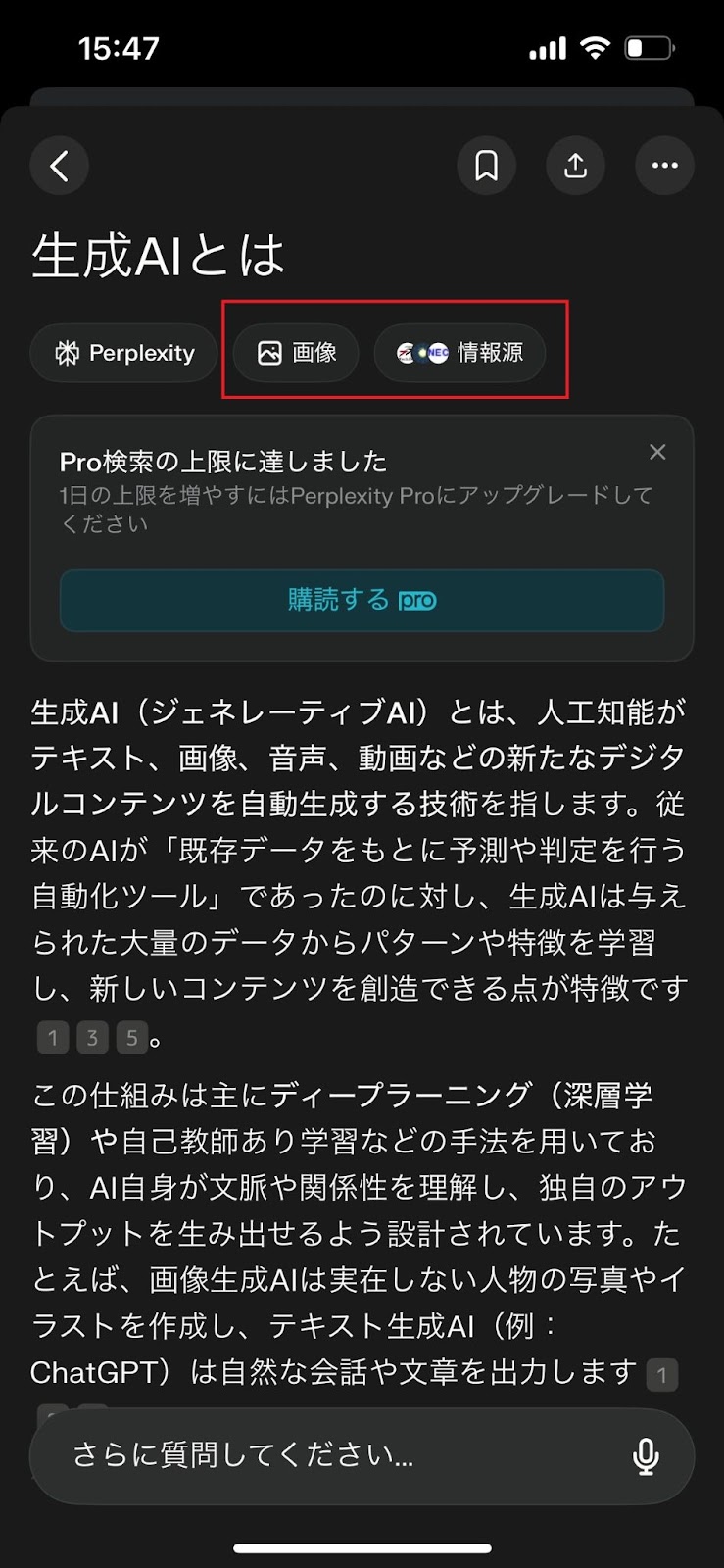Tap 購読する to subscribe to Pro
Image resolution: width=724 pixels, height=1568 pixels.
coord(338,600)
